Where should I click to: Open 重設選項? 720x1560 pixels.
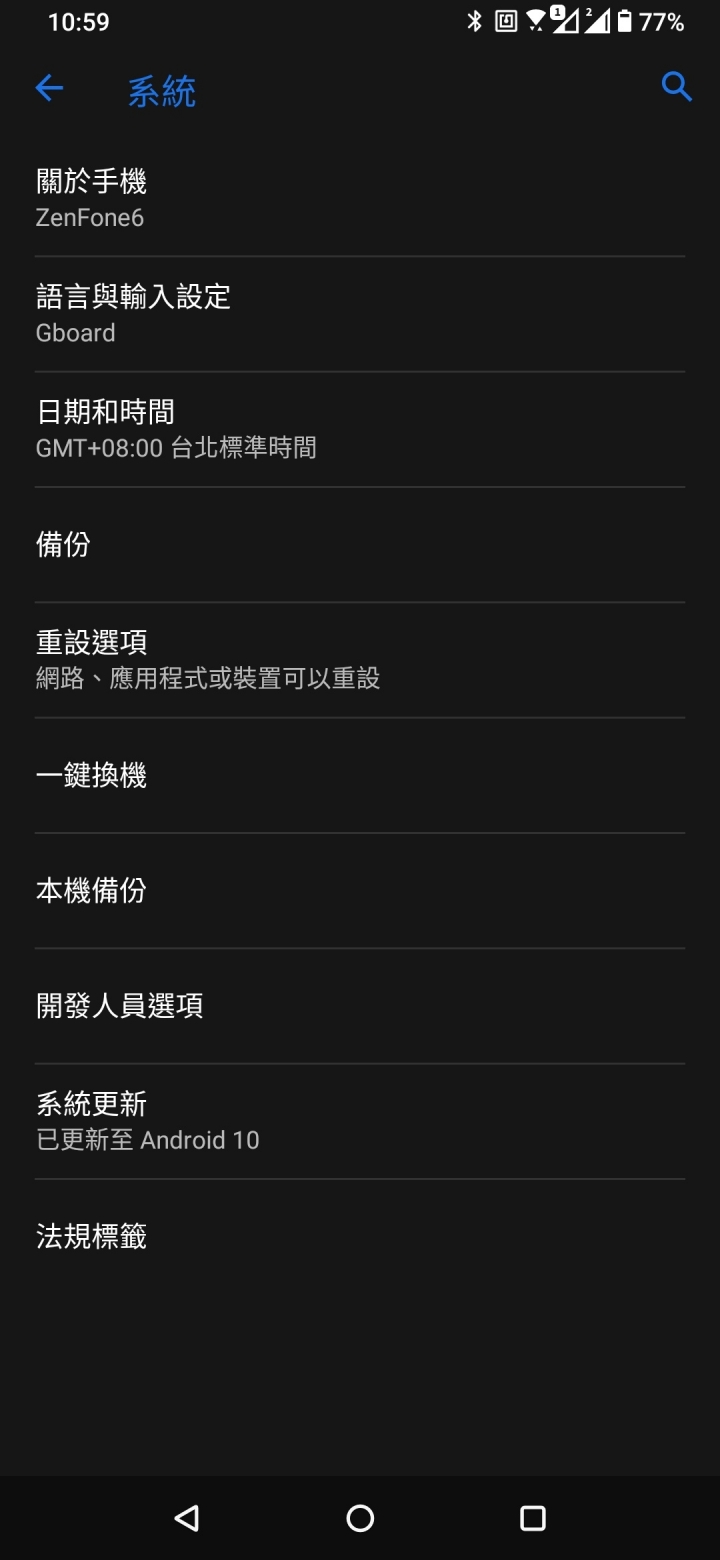360,660
